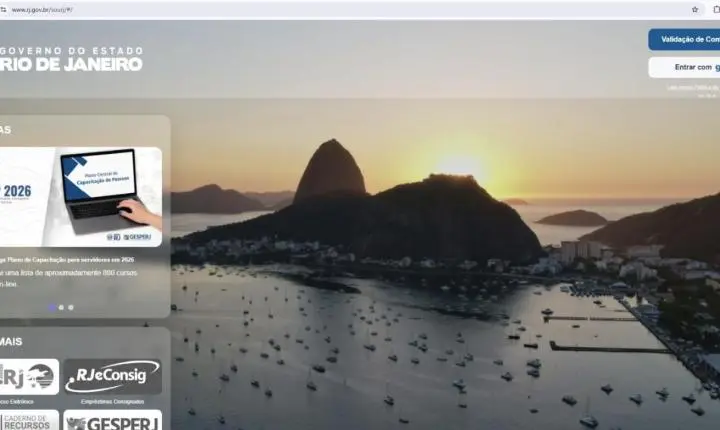Jump to the third carousel page dot
Viewport: 720px width, 430px height.
70,307
